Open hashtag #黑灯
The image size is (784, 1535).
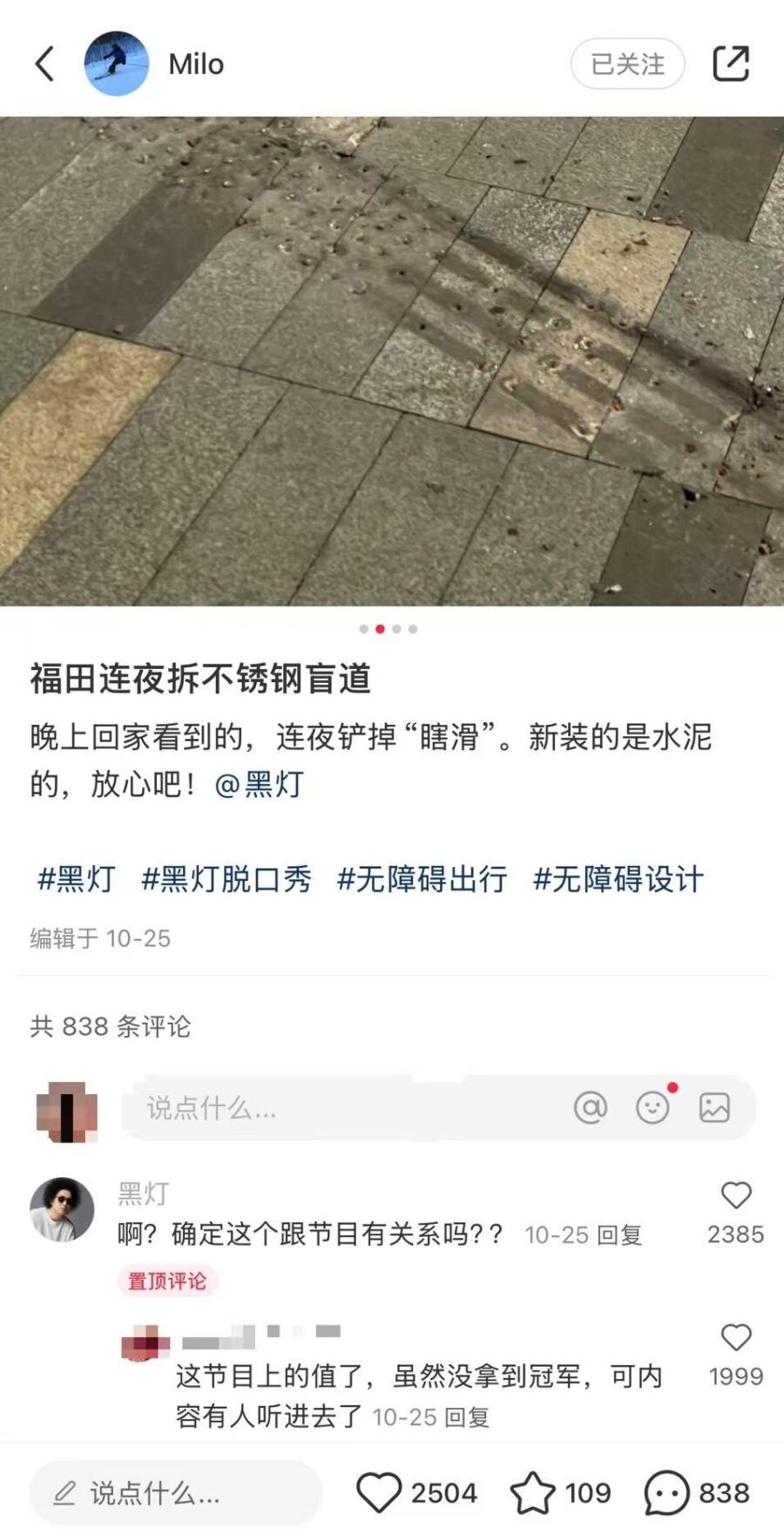pyautogui.click(x=77, y=879)
